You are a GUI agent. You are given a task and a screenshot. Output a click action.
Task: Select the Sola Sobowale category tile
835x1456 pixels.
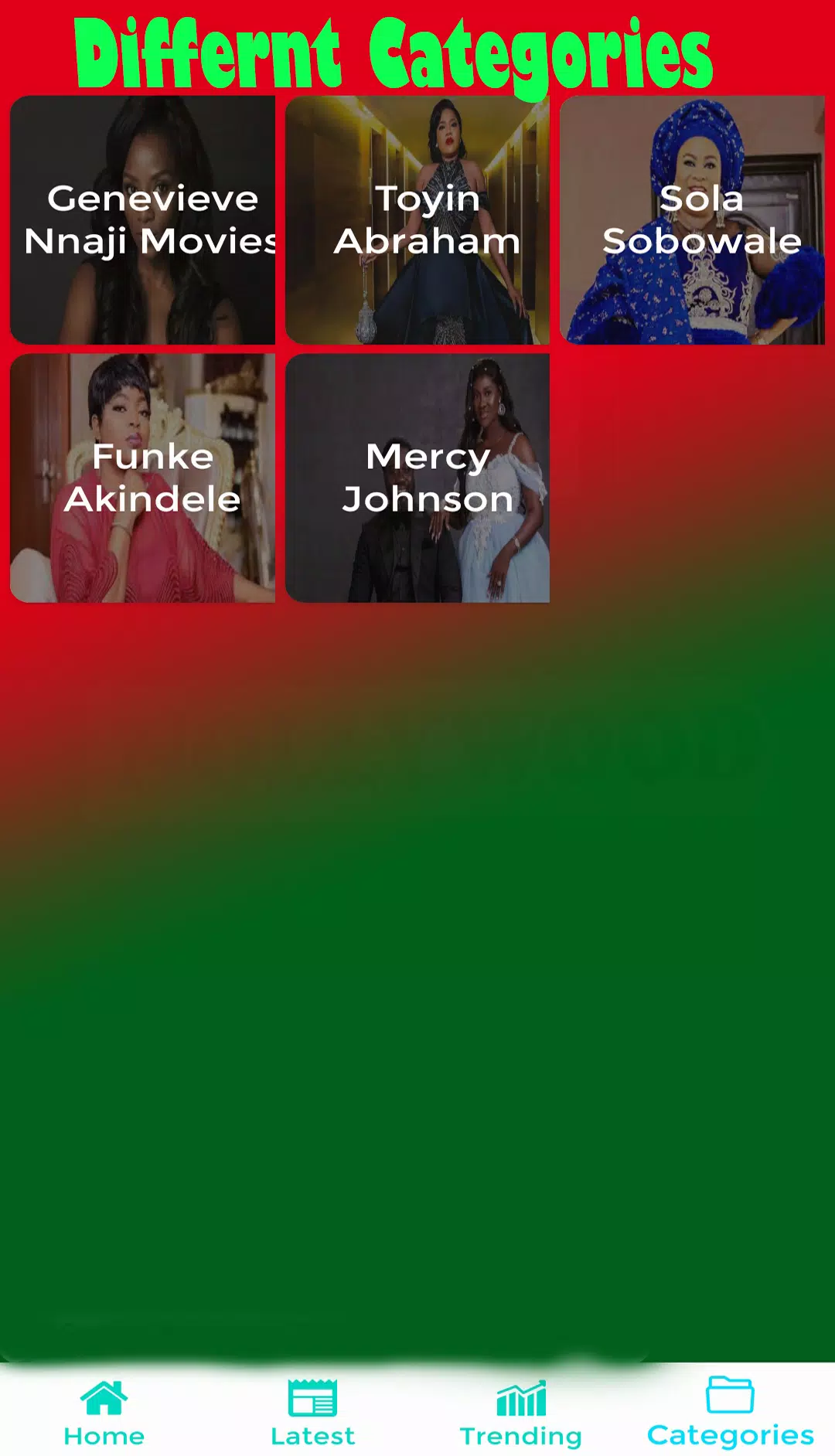[x=692, y=220]
